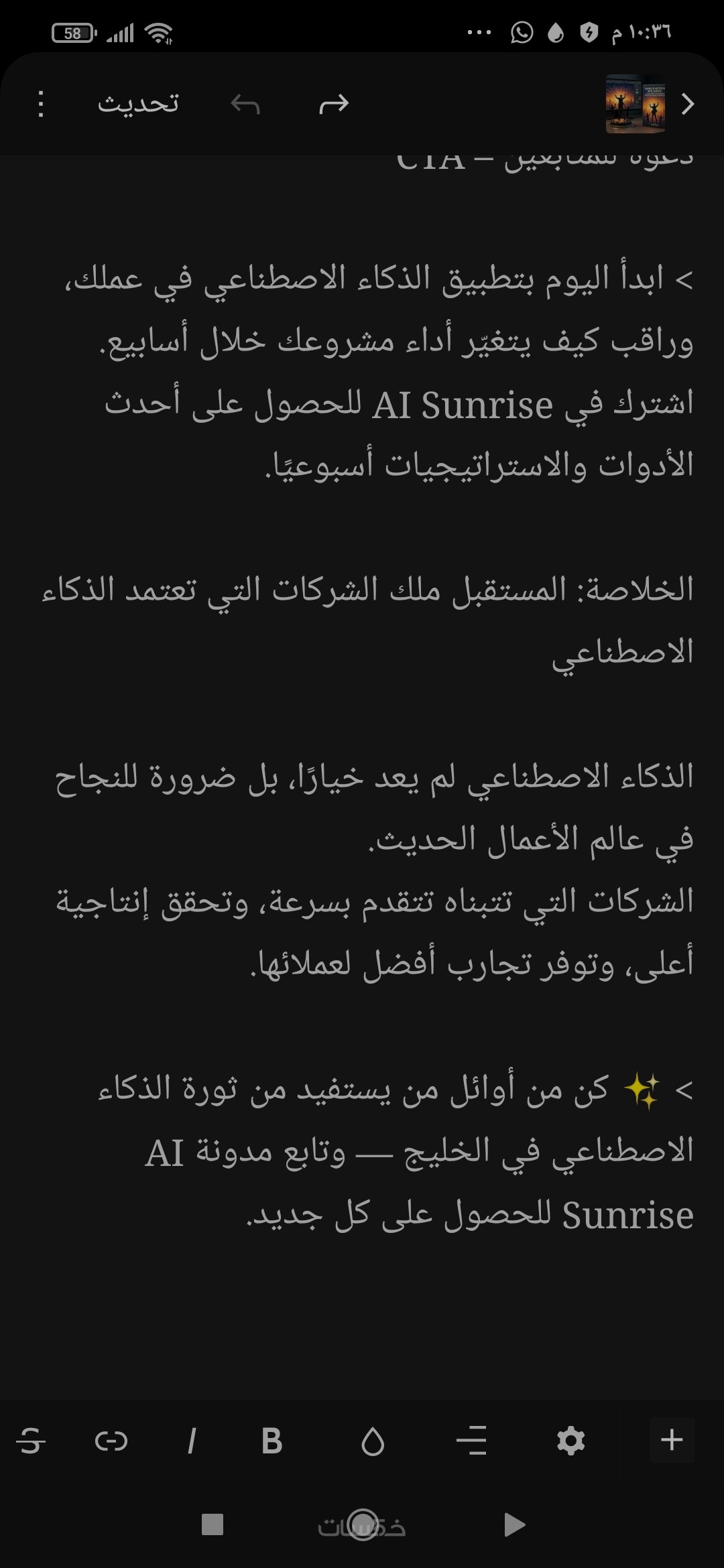The image size is (724, 1568).
Task: Open the block settings gear
Action: click(571, 1440)
